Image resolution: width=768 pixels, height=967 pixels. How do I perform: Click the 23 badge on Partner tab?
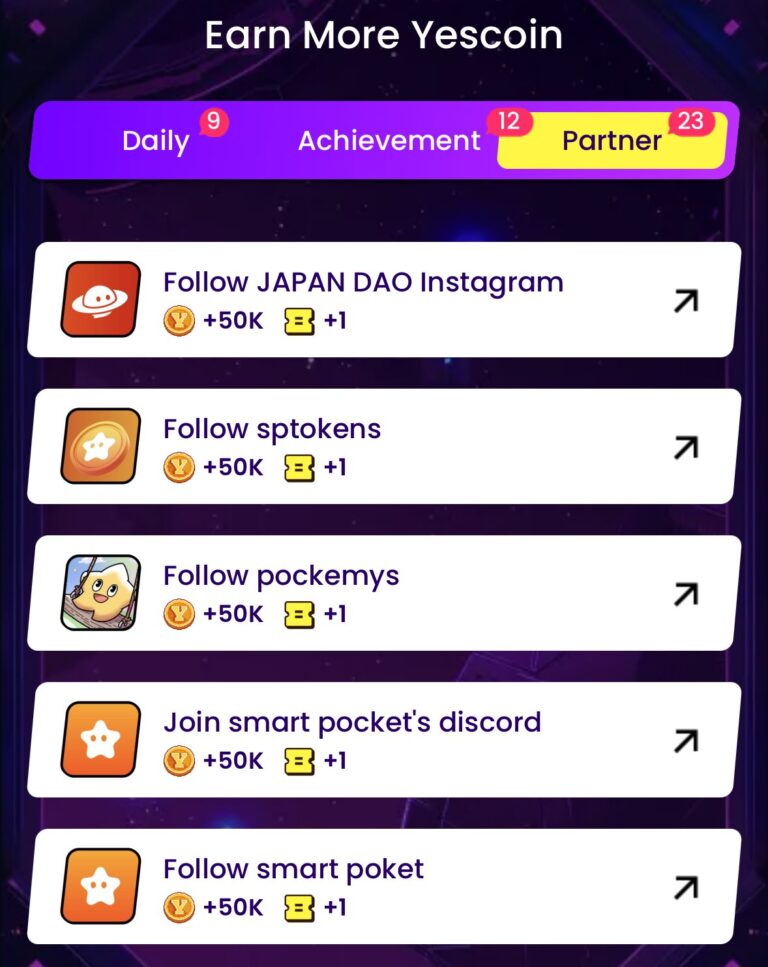(690, 121)
